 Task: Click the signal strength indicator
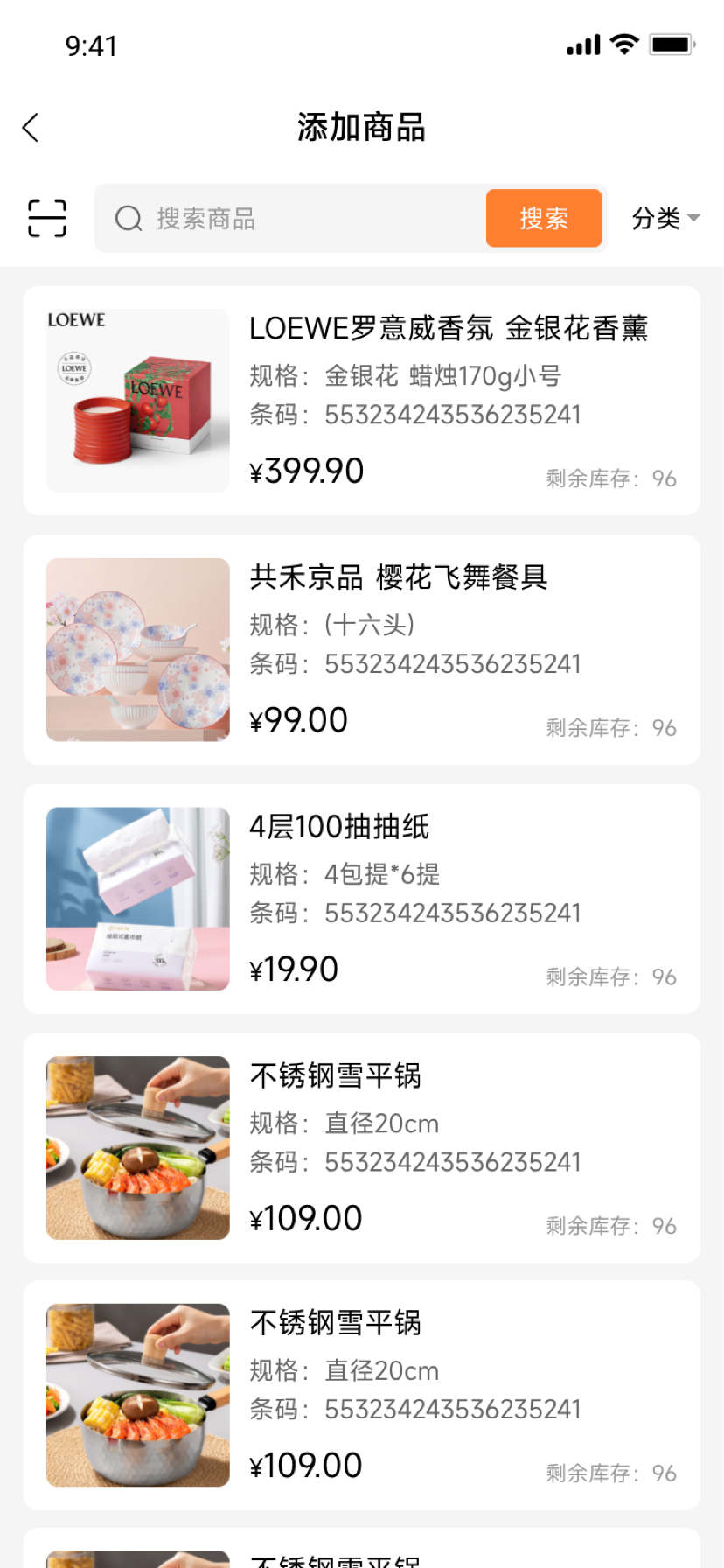581,44
